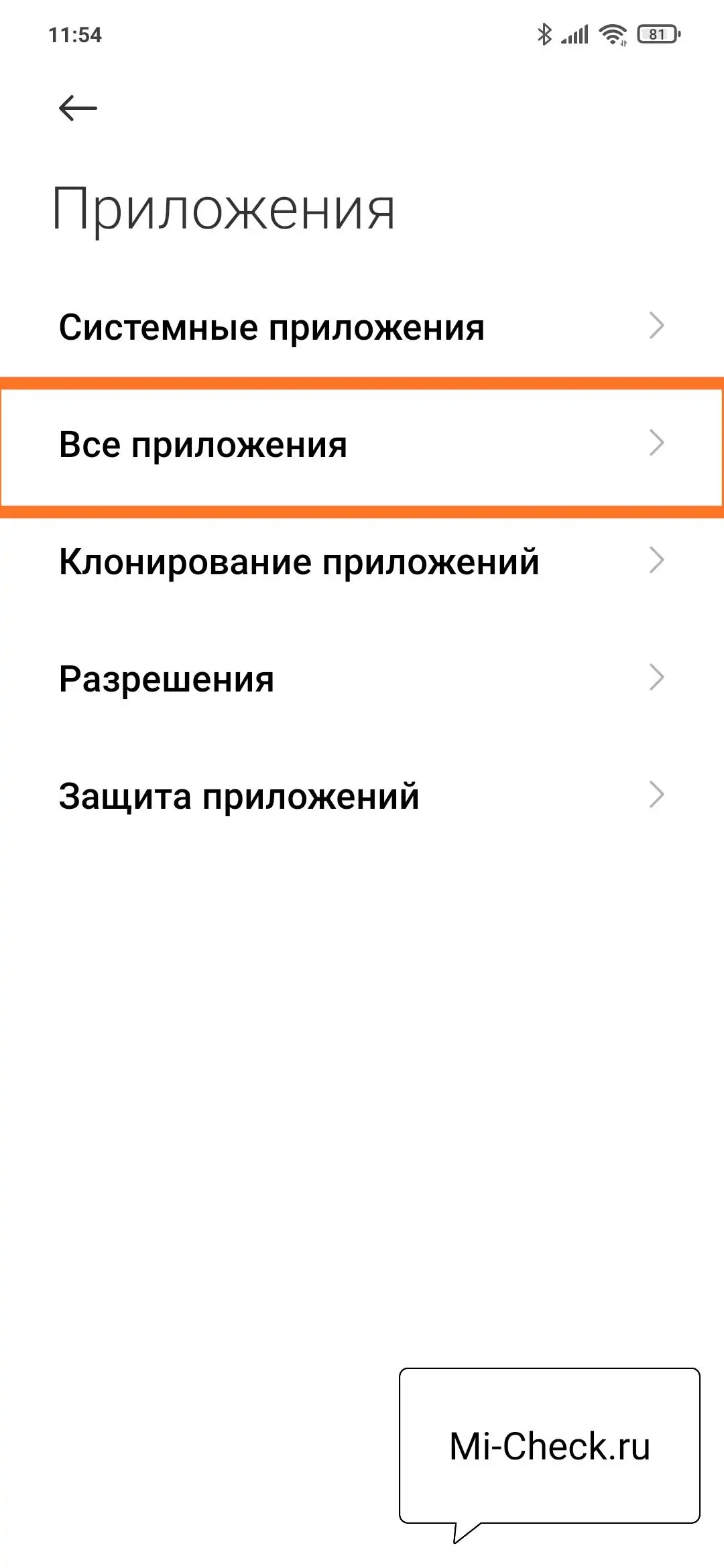Screen dimensions: 724x1568
Task: Go back using the top arrow
Action: coord(78,108)
